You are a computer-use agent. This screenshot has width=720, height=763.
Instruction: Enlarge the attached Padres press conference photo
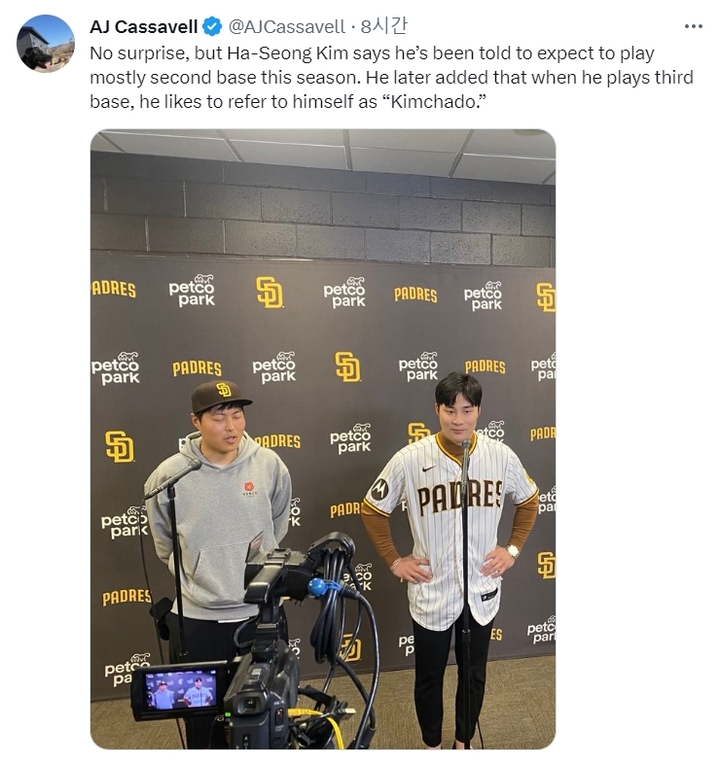pos(322,440)
